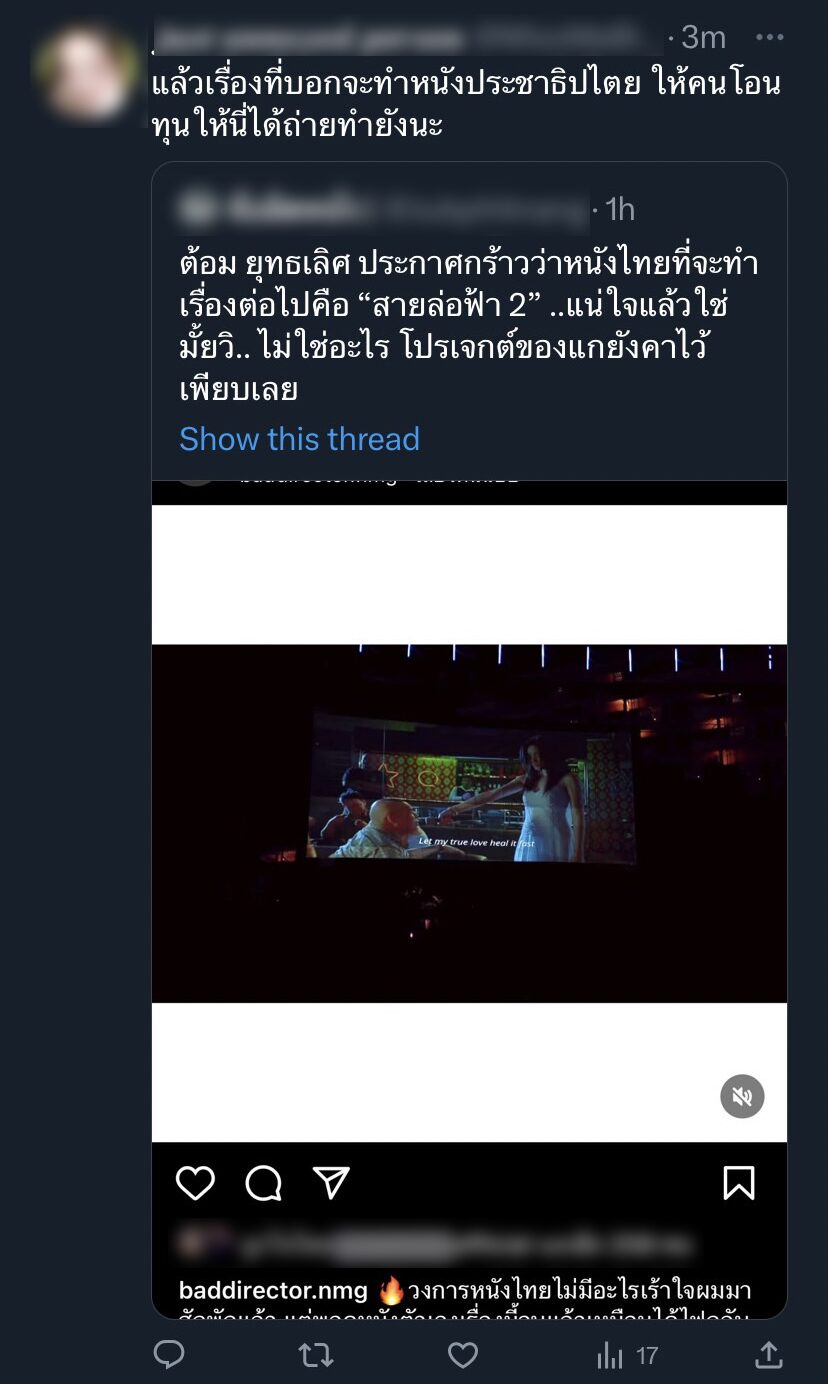
Task: Like this tweet
Action: [463, 1355]
